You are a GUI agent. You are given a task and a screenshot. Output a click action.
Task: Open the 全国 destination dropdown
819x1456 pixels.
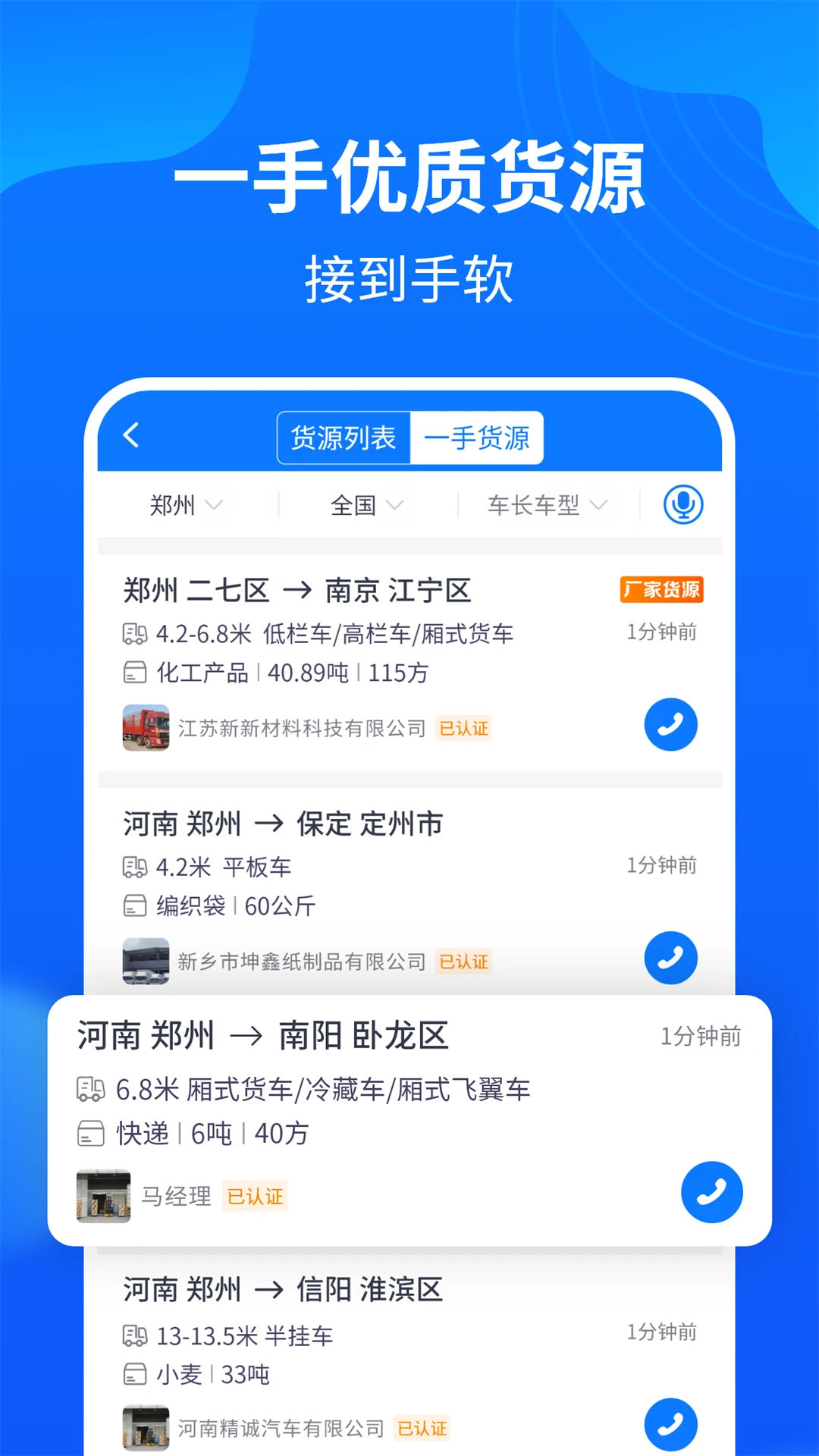pyautogui.click(x=368, y=504)
